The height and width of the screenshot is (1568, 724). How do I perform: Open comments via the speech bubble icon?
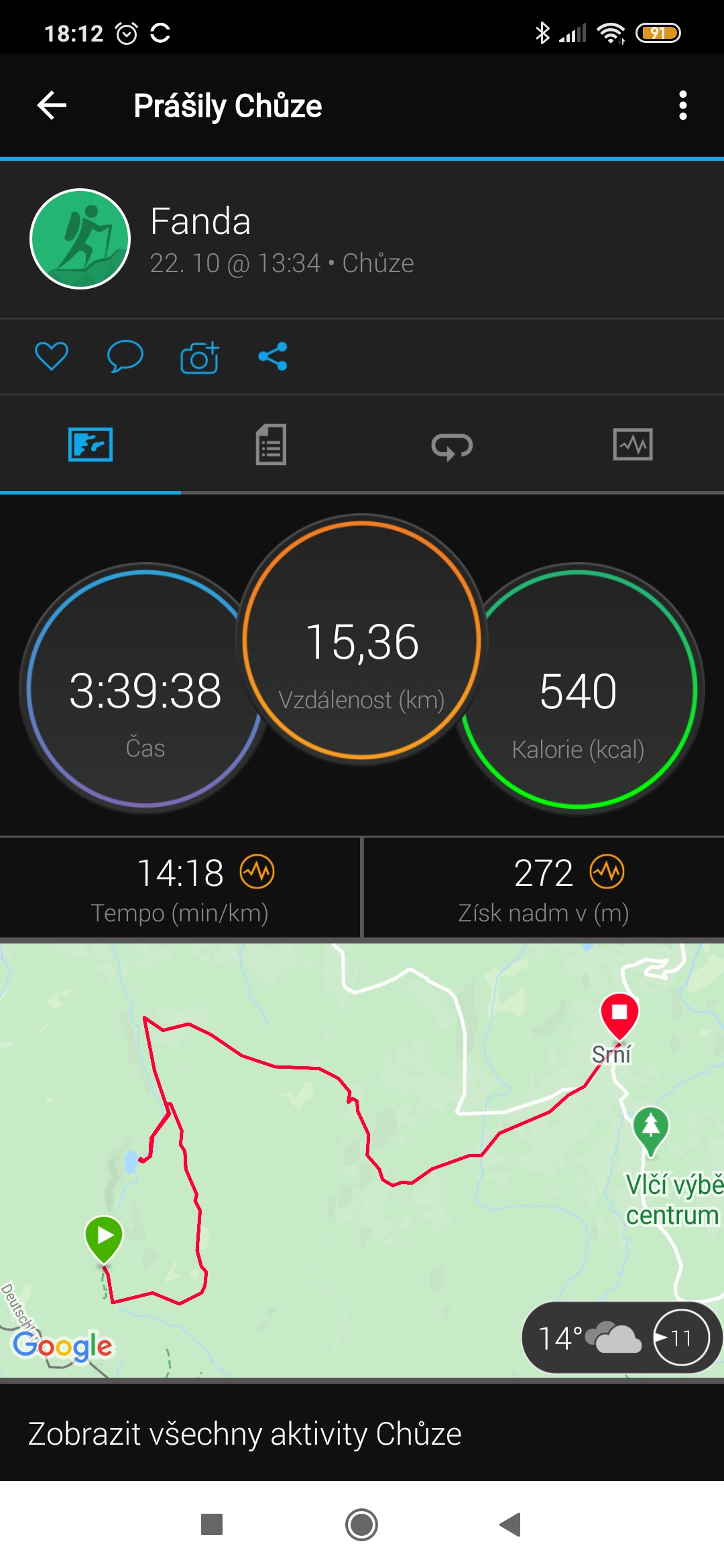tap(125, 356)
